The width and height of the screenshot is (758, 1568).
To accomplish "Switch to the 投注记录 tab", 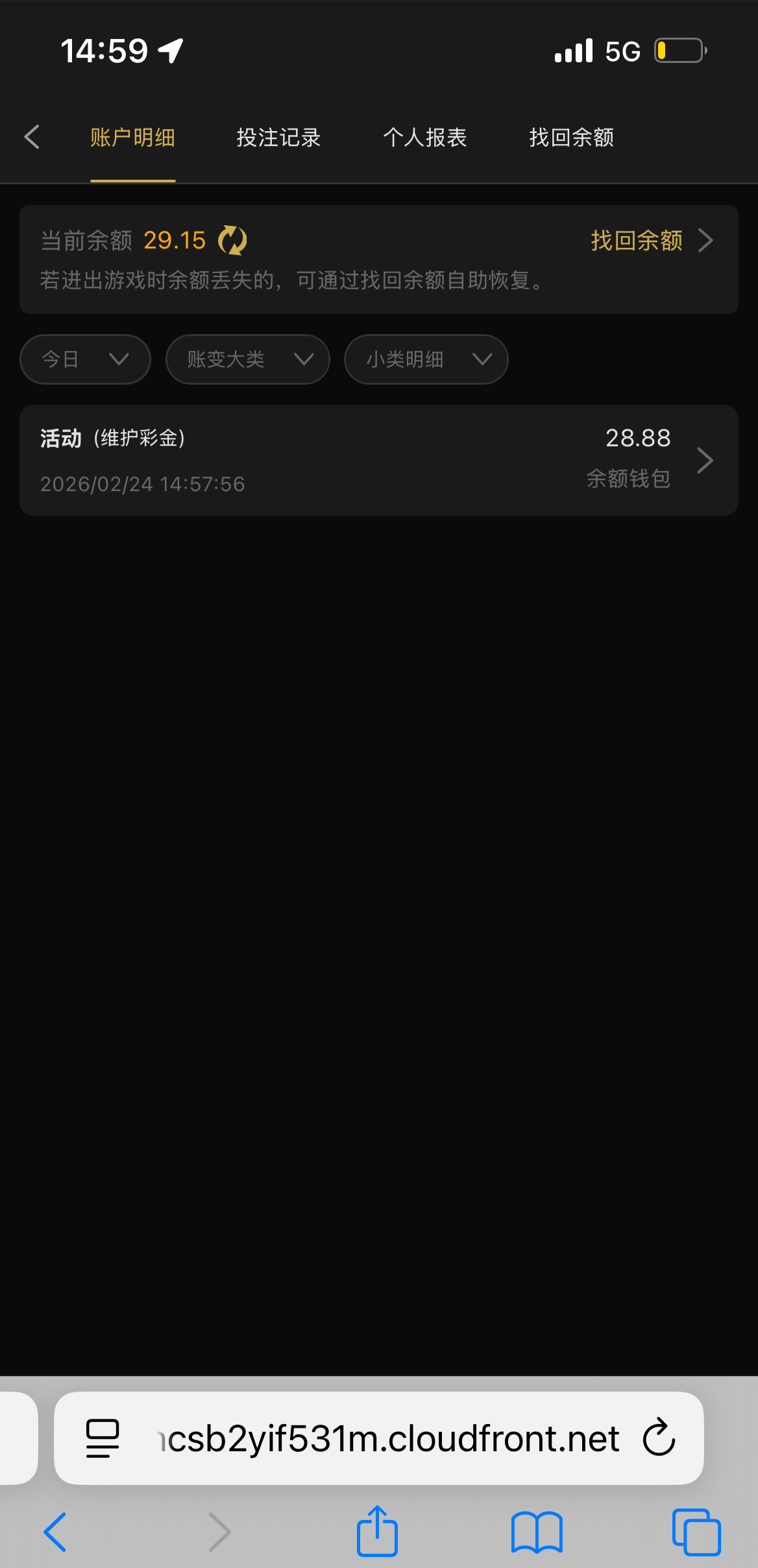I will coord(278,138).
